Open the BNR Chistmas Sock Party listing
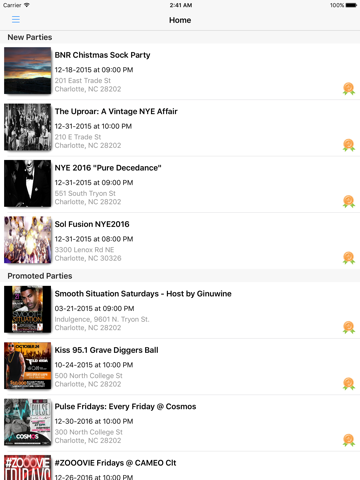The width and height of the screenshot is (360, 480). pos(180,71)
